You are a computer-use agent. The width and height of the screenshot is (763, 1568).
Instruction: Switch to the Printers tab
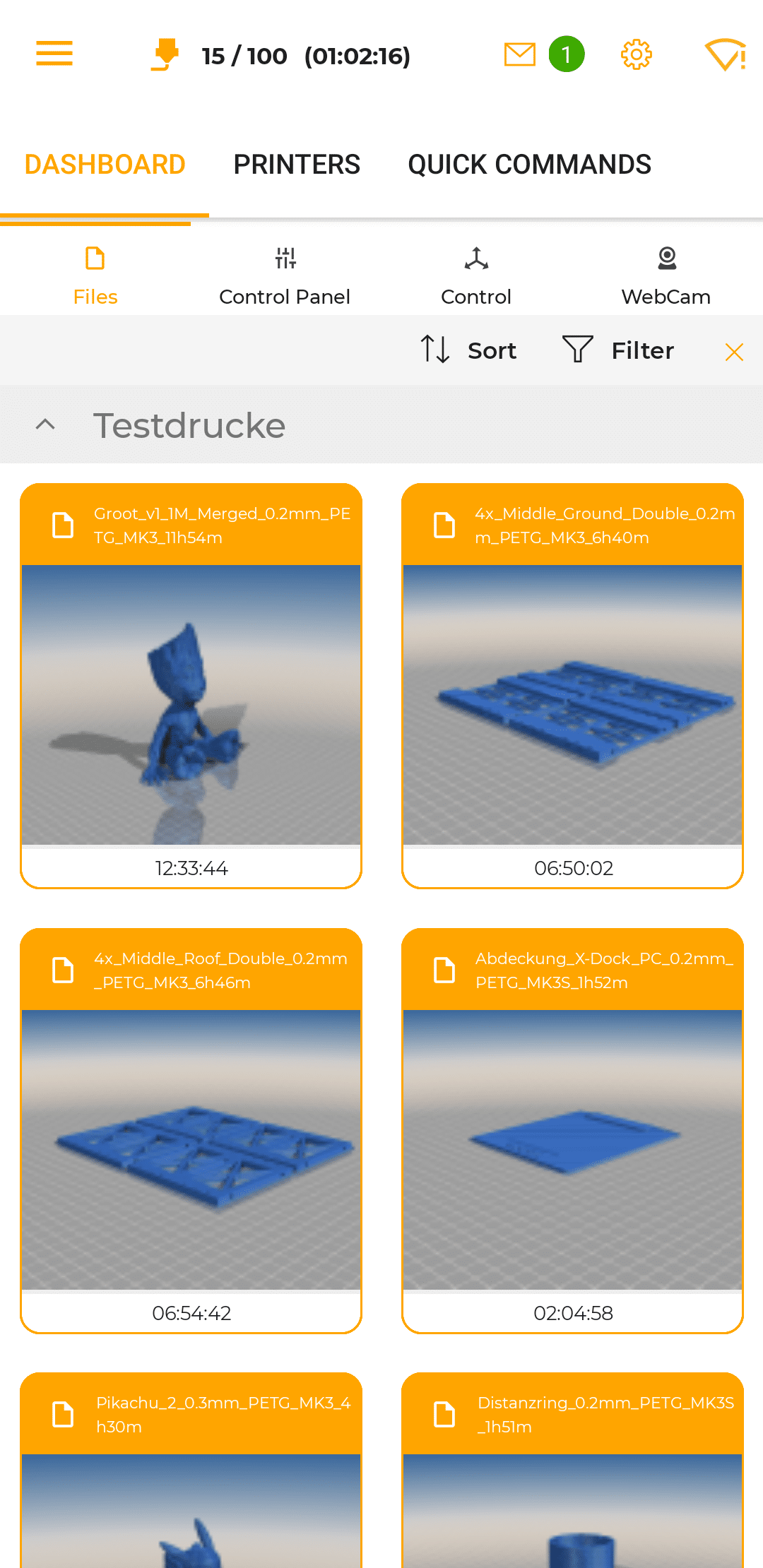click(297, 165)
